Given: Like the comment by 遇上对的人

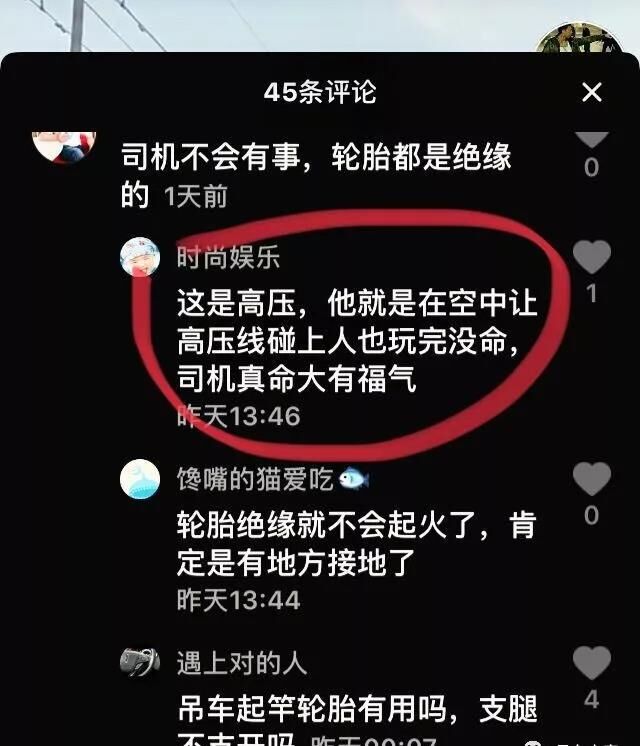Looking at the screenshot, I should [x=591, y=662].
